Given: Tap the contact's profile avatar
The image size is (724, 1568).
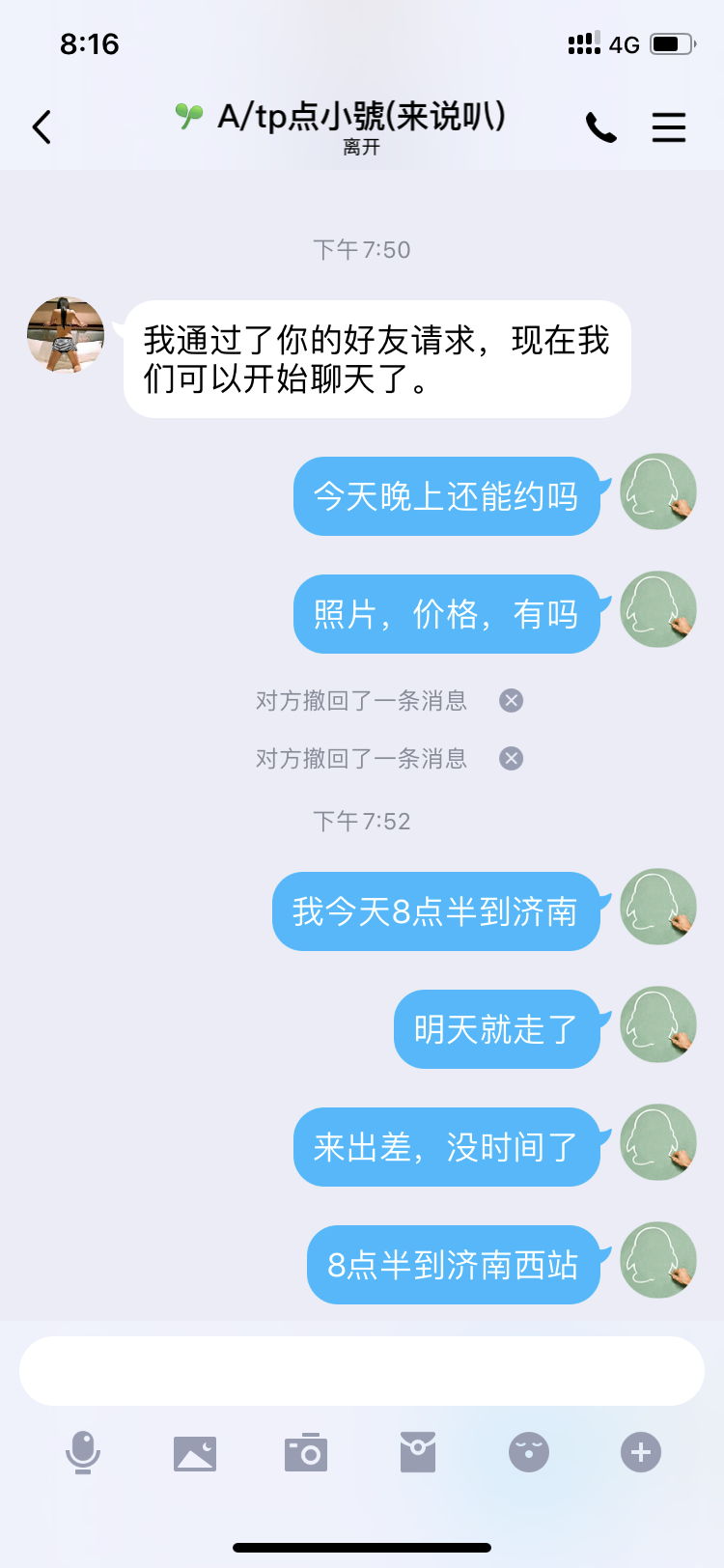Looking at the screenshot, I should (x=65, y=335).
